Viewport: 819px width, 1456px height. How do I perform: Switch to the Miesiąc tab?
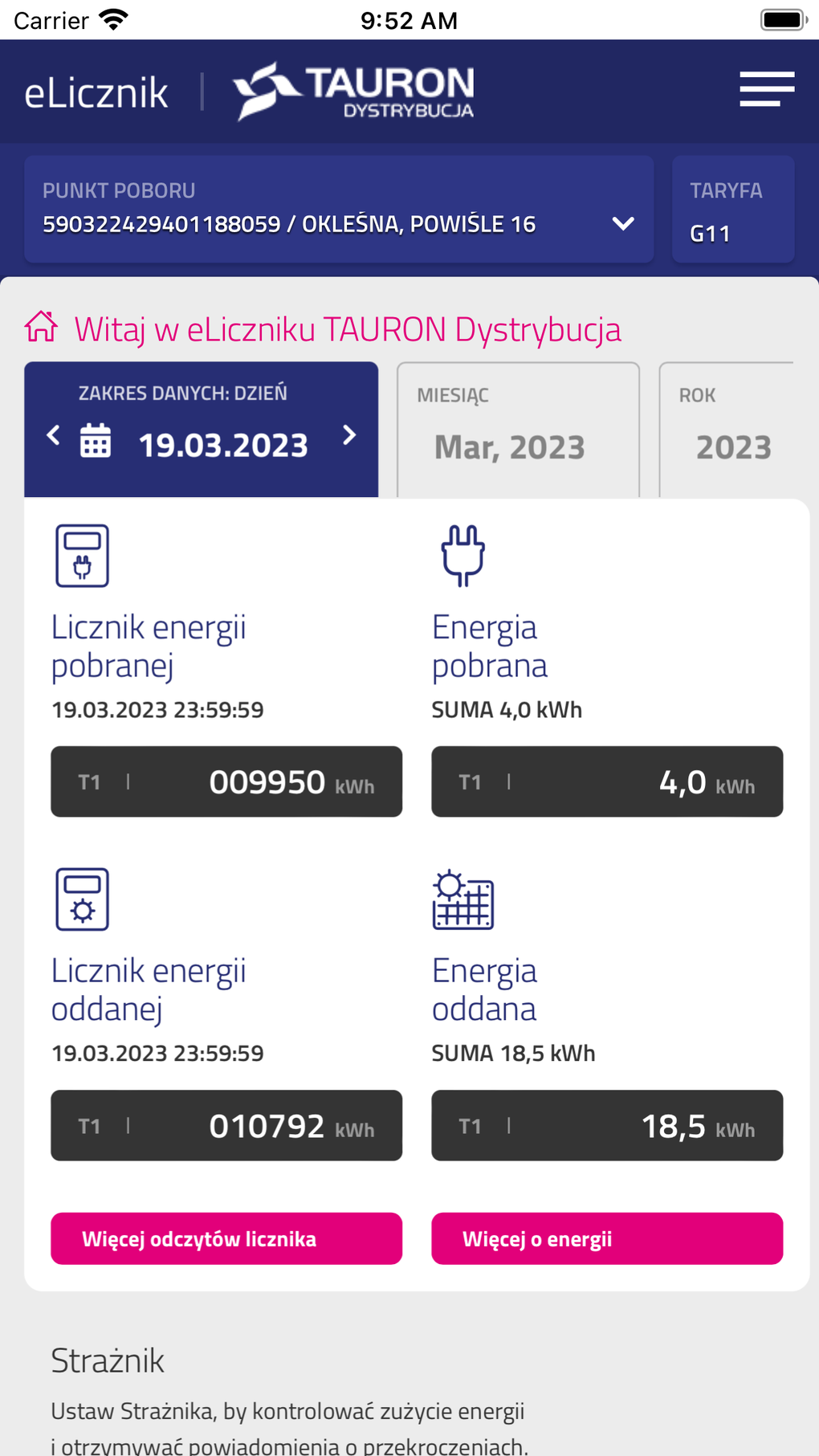pyautogui.click(x=518, y=430)
